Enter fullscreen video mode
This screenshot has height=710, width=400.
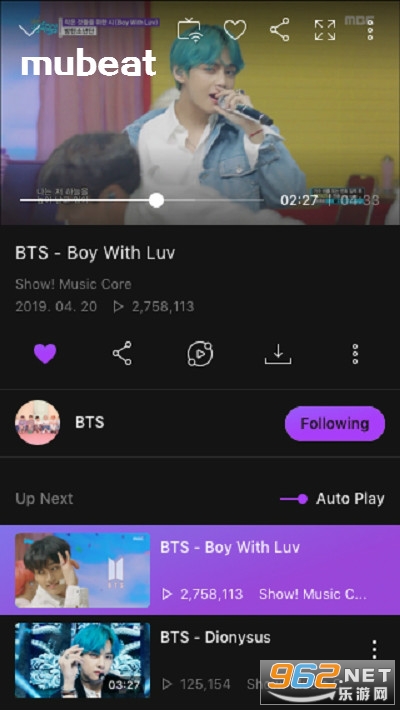coord(325,30)
